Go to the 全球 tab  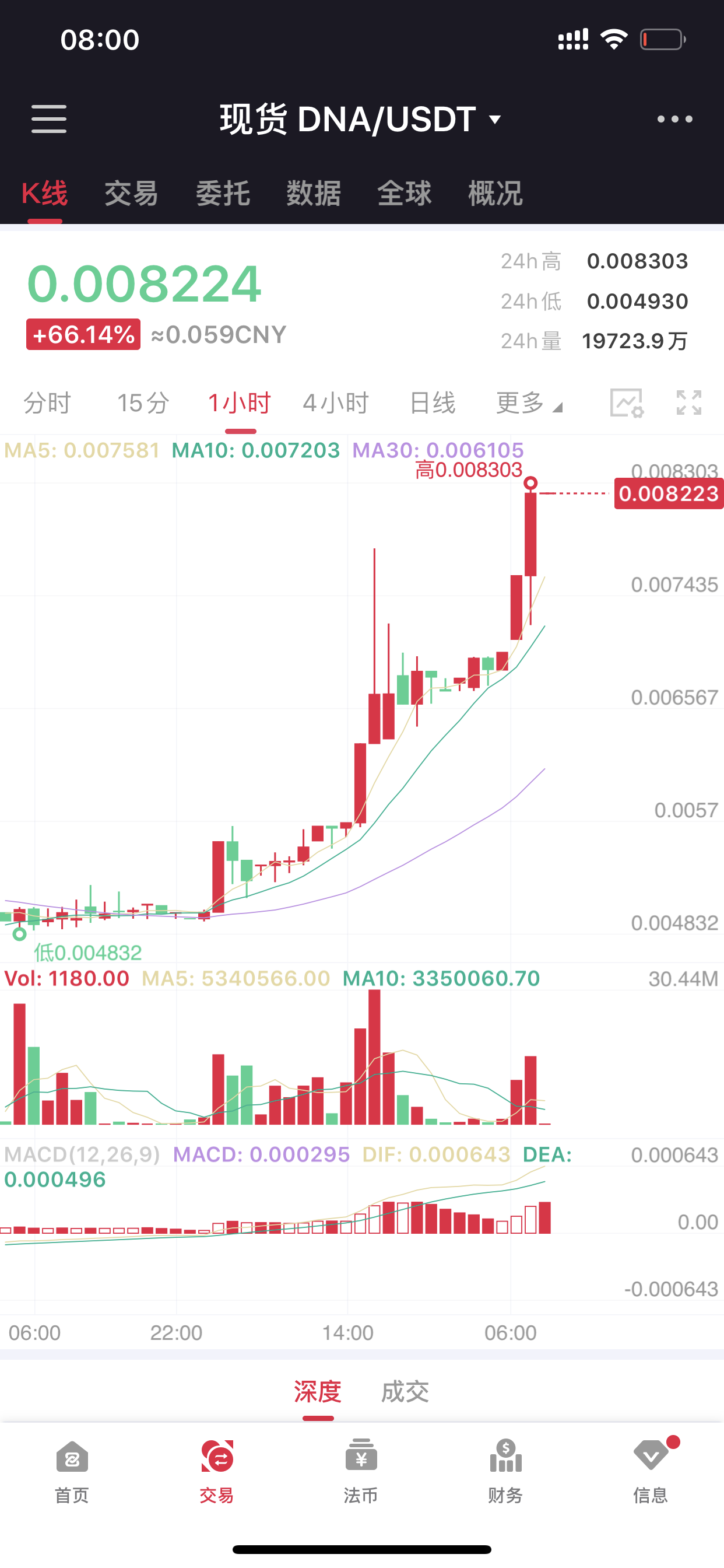[404, 194]
